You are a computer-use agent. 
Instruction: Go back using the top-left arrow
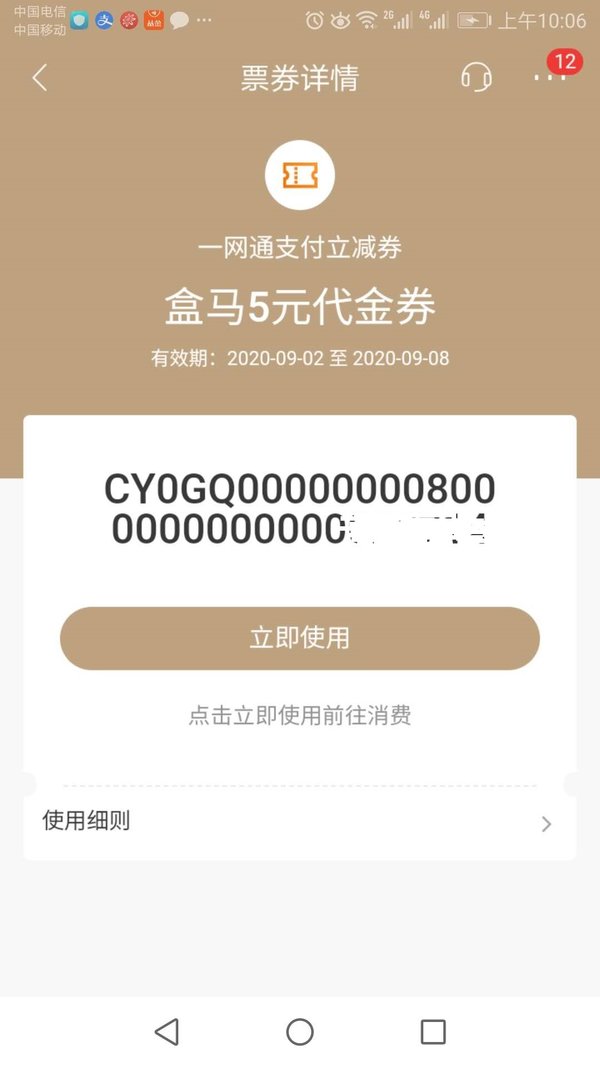tap(39, 78)
